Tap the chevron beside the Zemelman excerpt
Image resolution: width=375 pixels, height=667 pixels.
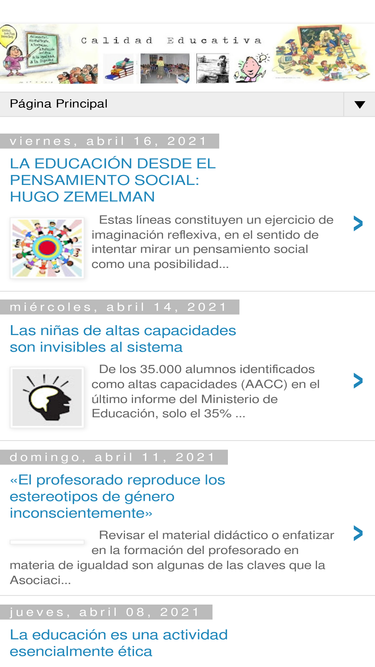358,223
